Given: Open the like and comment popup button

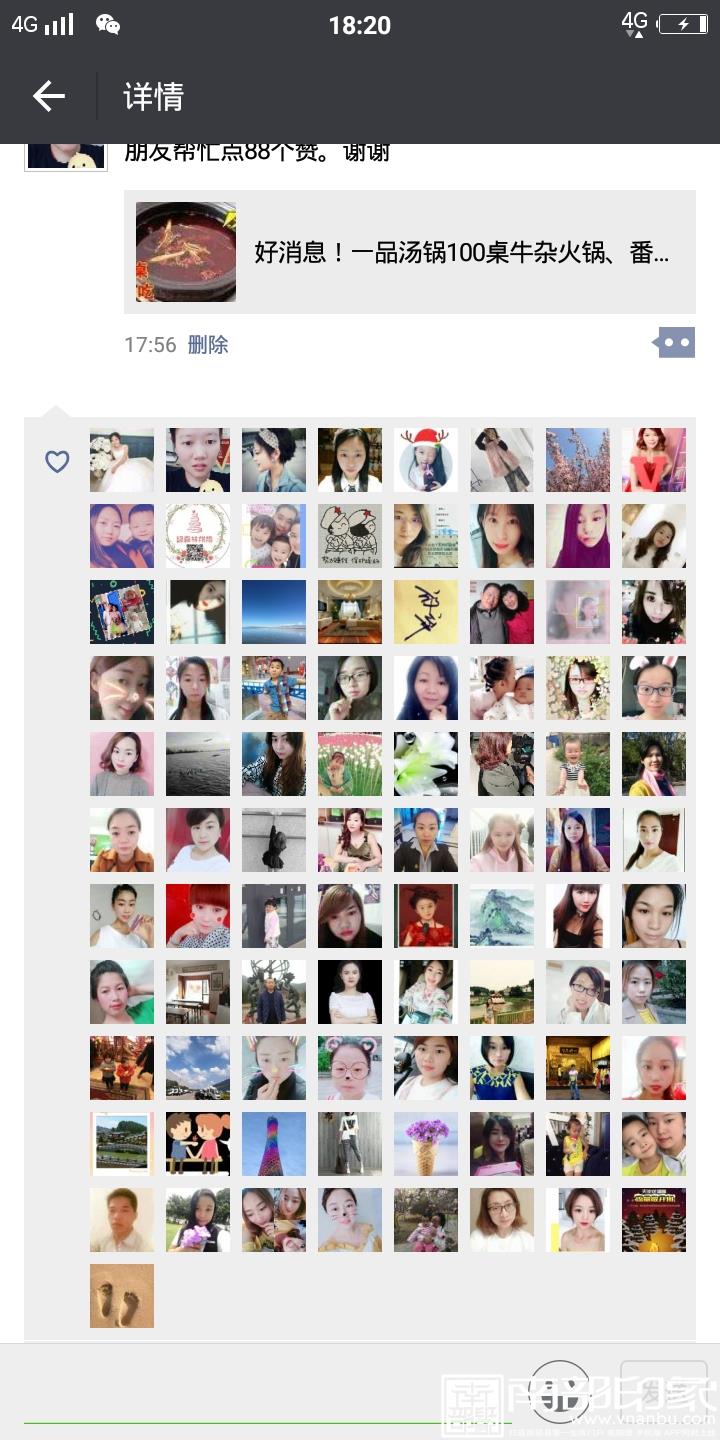Looking at the screenshot, I should coord(674,343).
